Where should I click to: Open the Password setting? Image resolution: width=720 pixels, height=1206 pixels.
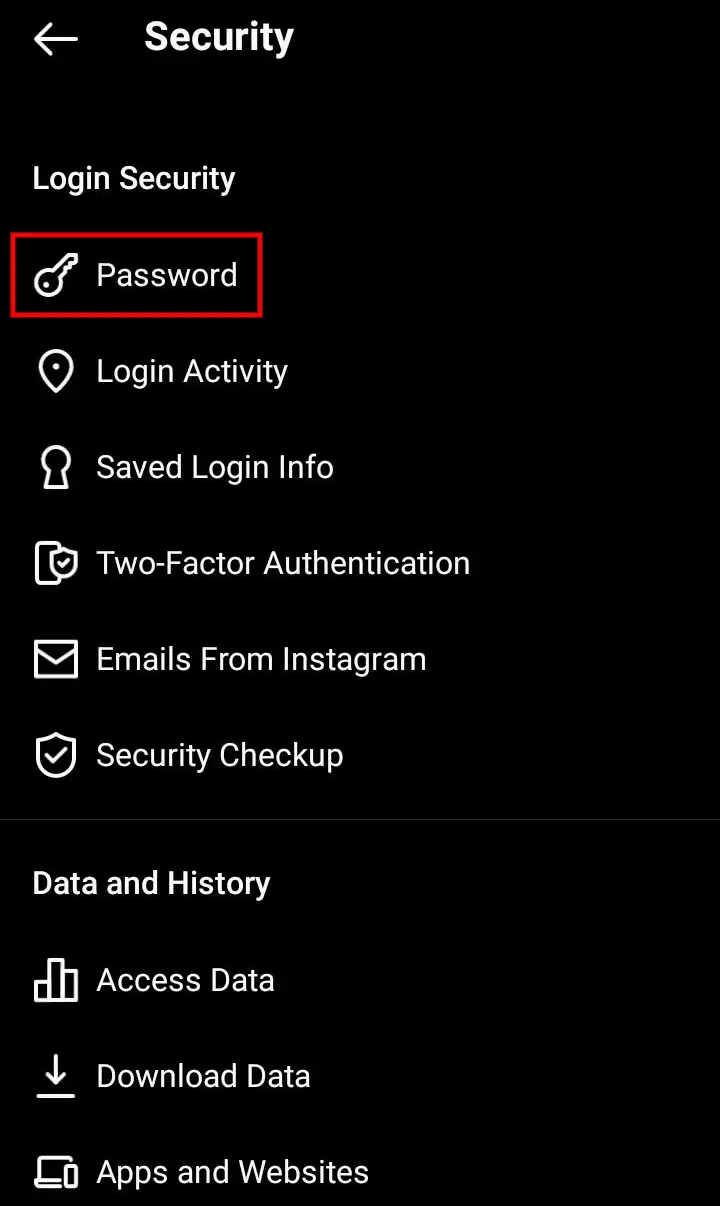click(x=360, y=275)
